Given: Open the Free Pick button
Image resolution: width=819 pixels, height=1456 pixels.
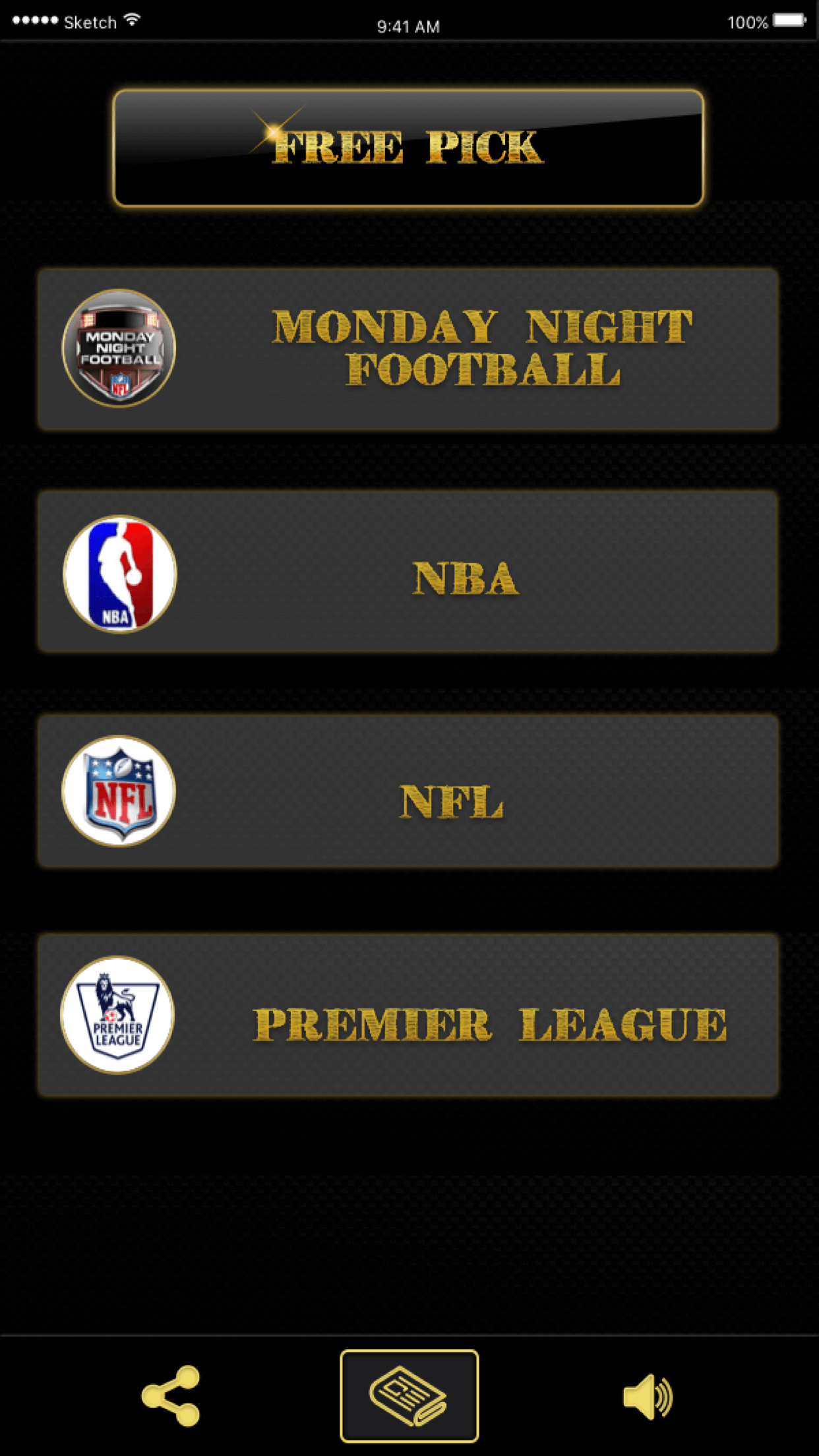Looking at the screenshot, I should click(x=408, y=148).
